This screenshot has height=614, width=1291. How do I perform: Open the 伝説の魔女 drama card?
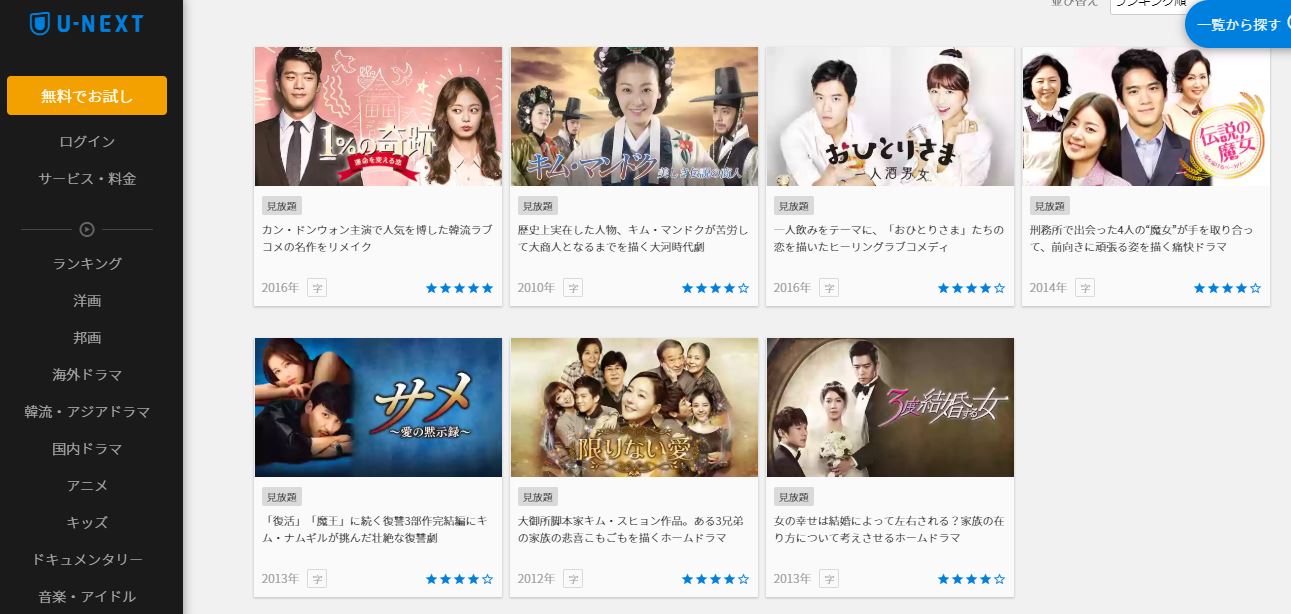pos(1146,117)
